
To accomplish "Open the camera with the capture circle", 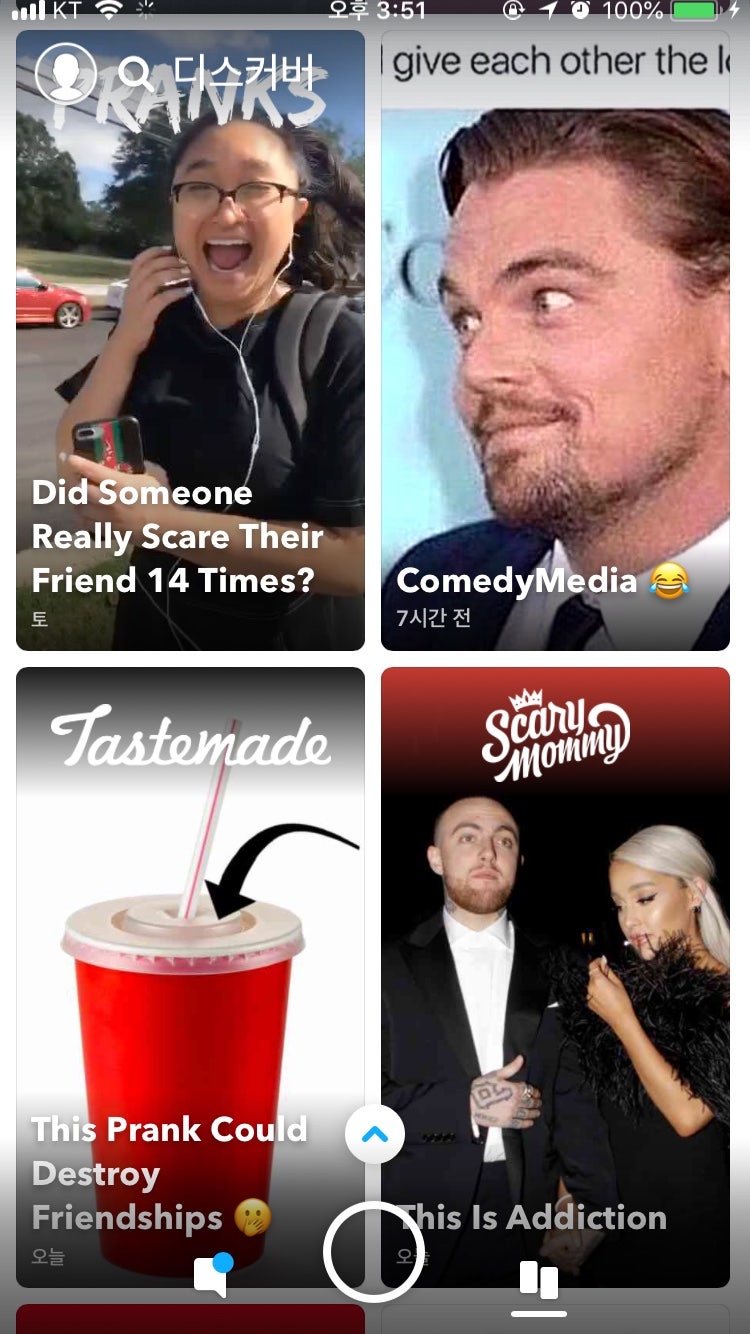I will (x=374, y=1252).
